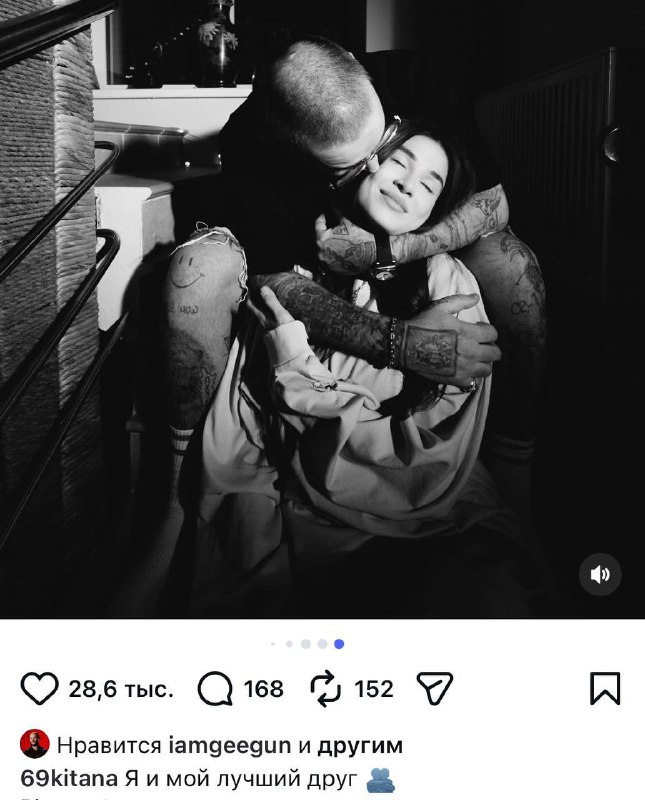Repost this post
The width and height of the screenshot is (645, 800).
(x=326, y=689)
